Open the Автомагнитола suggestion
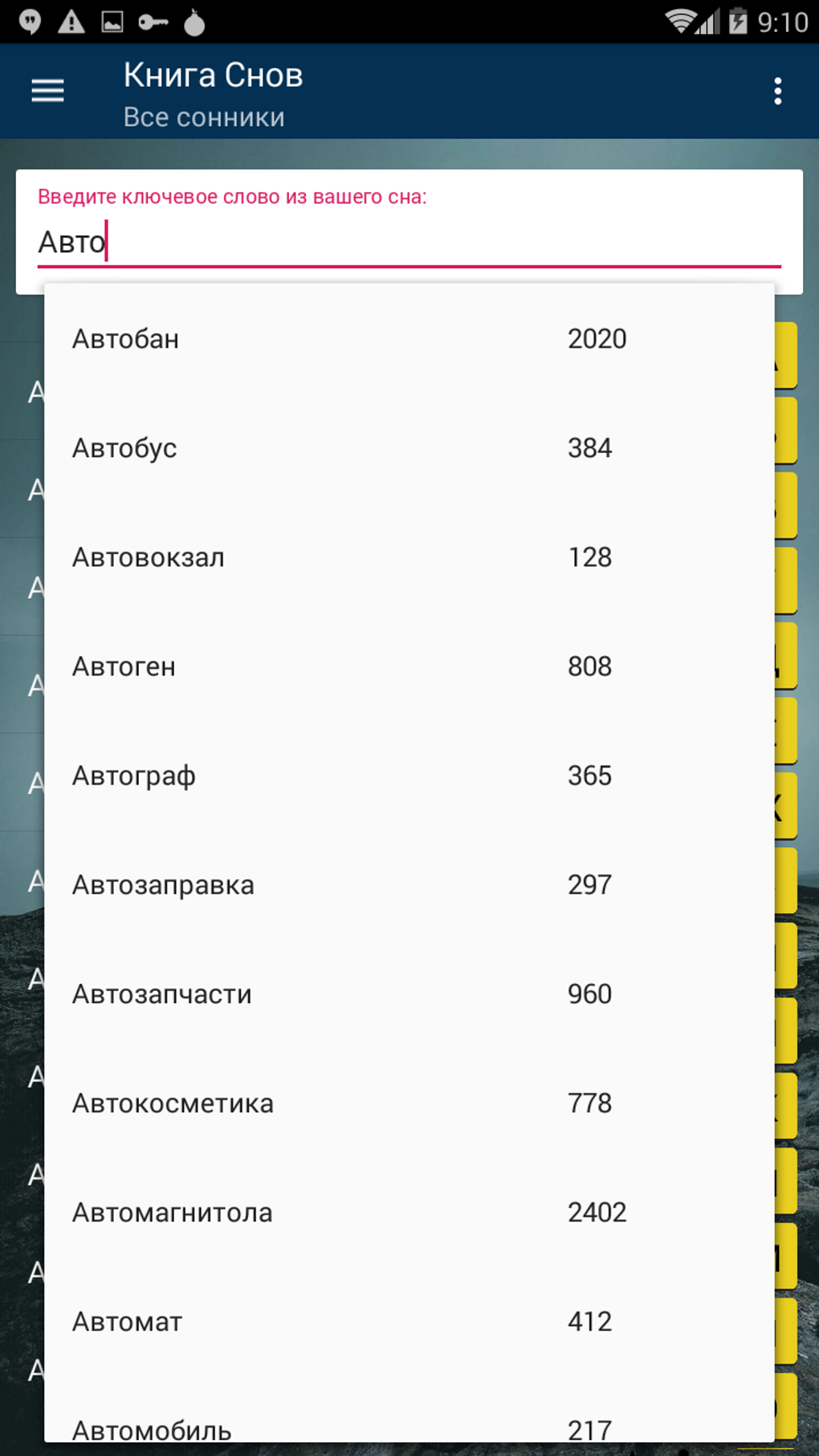The height and width of the screenshot is (1456, 819). click(x=409, y=1213)
